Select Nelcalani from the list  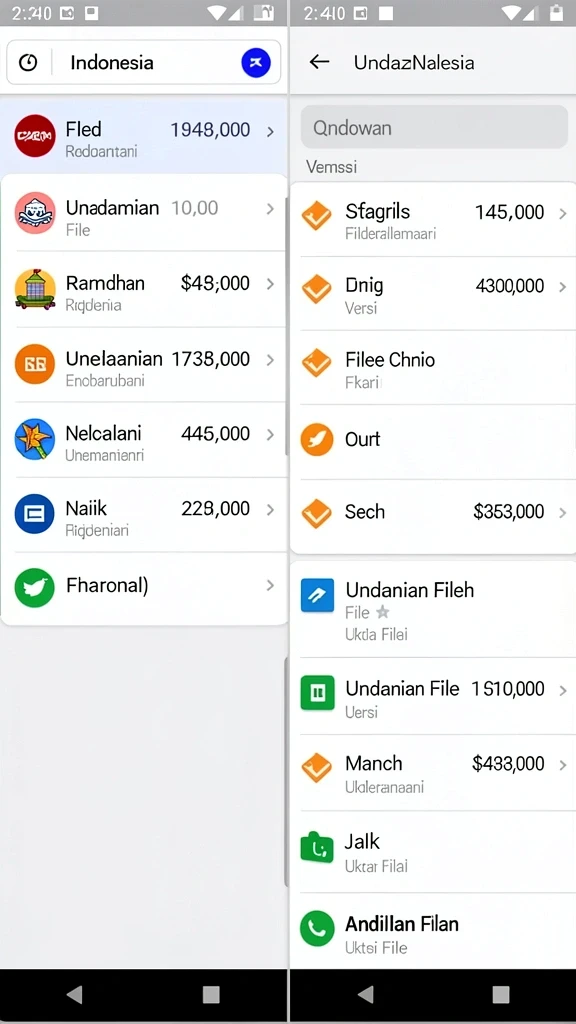144,440
